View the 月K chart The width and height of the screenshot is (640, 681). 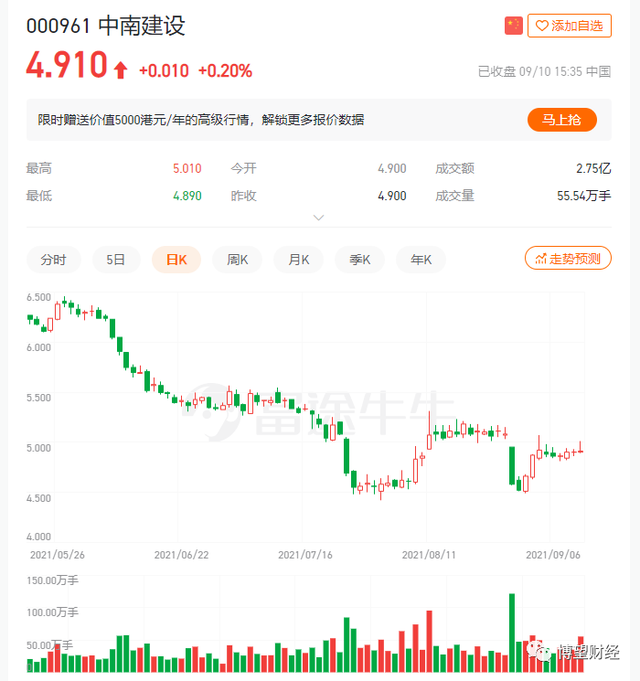click(x=298, y=260)
